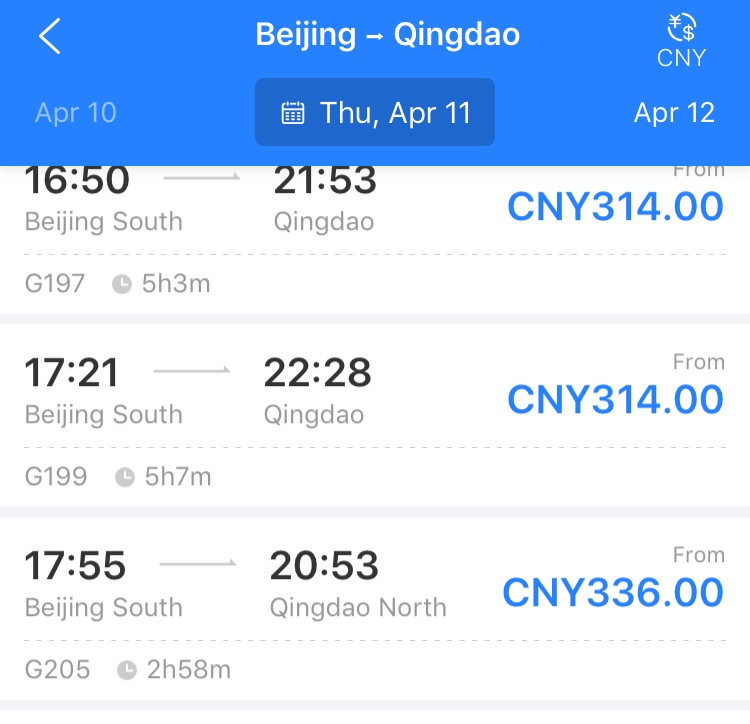Select train G205 to Qingdao North
This screenshot has height=724, width=750.
(375, 609)
